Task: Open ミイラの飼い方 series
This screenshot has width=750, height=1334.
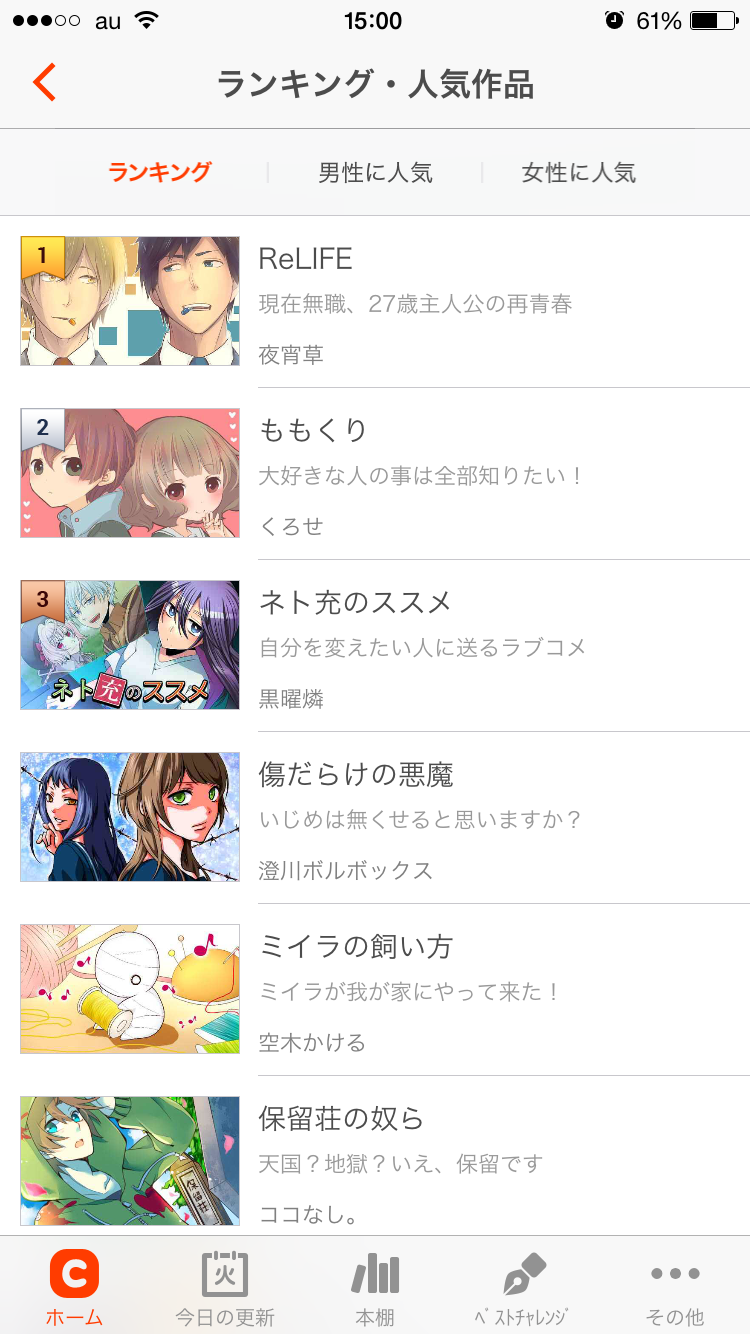Action: tap(375, 990)
